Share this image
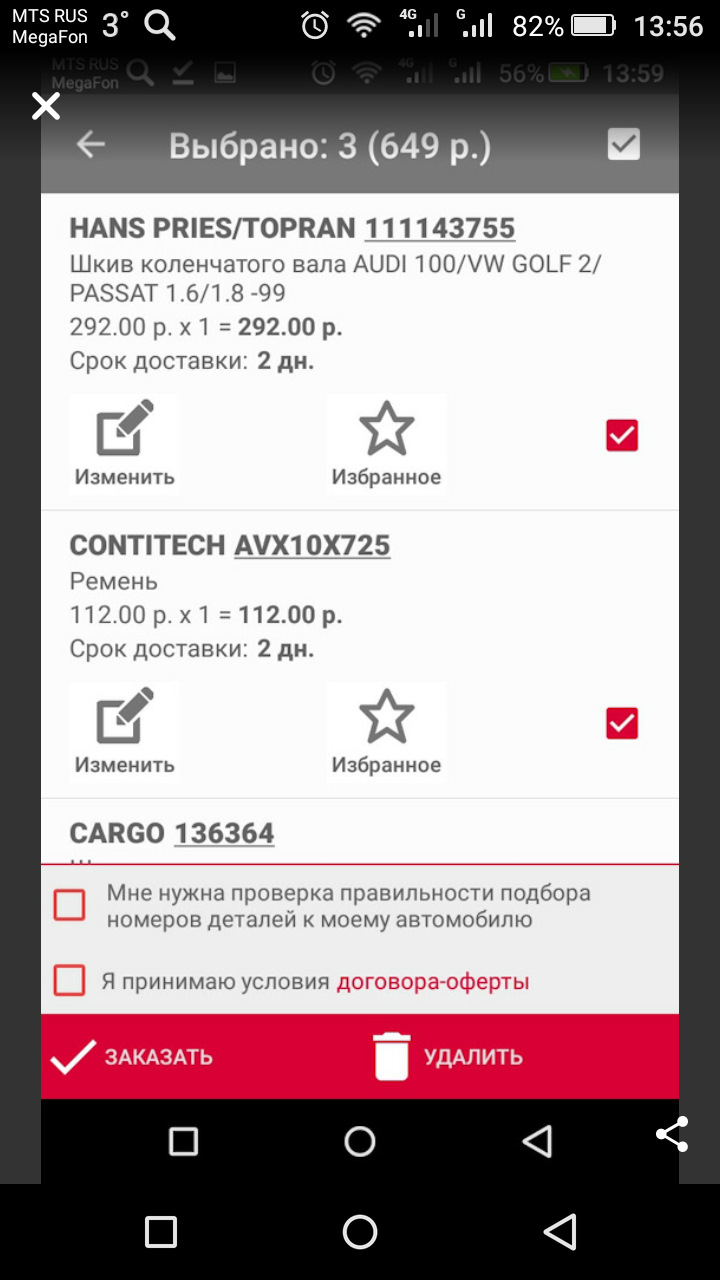 pyautogui.click(x=672, y=1134)
